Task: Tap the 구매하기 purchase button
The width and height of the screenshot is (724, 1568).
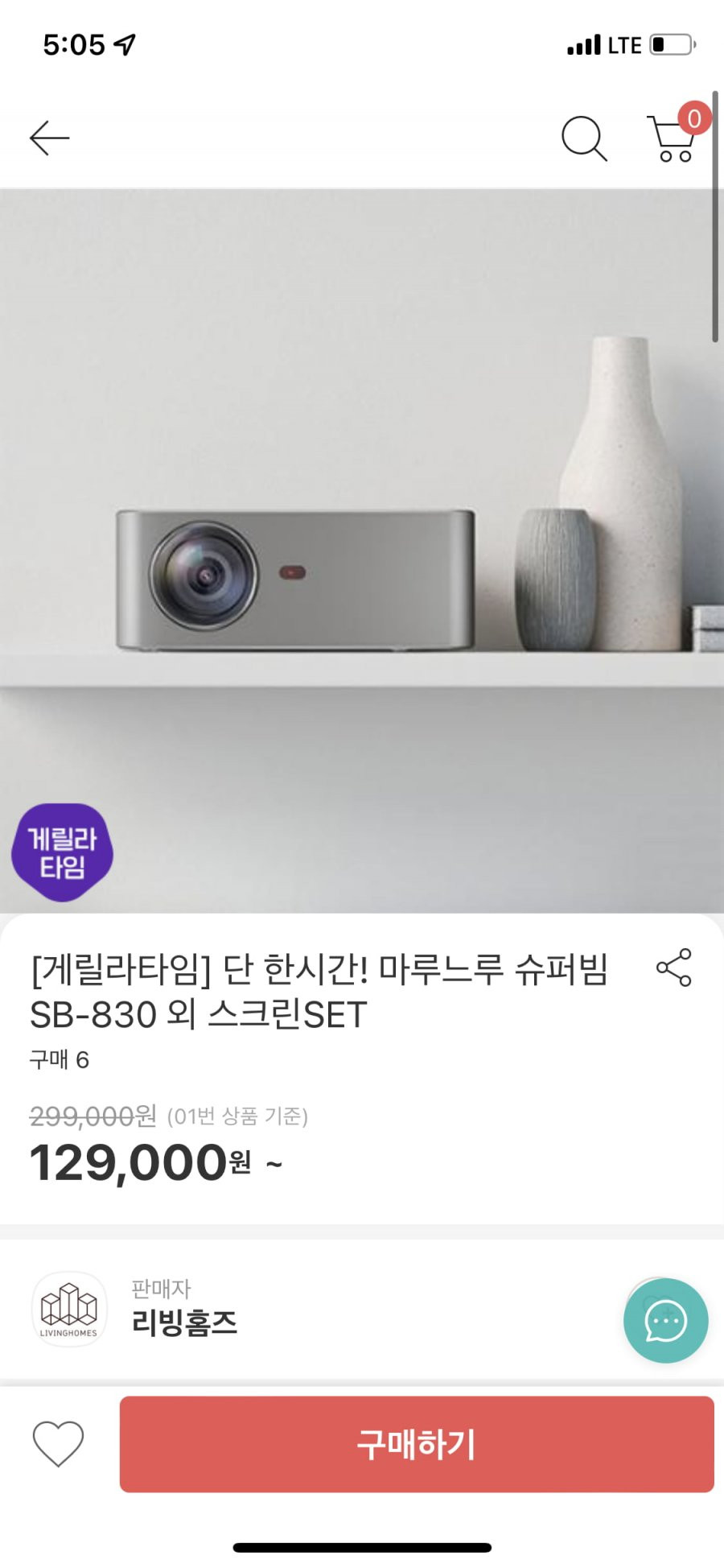Action: pos(417,1444)
